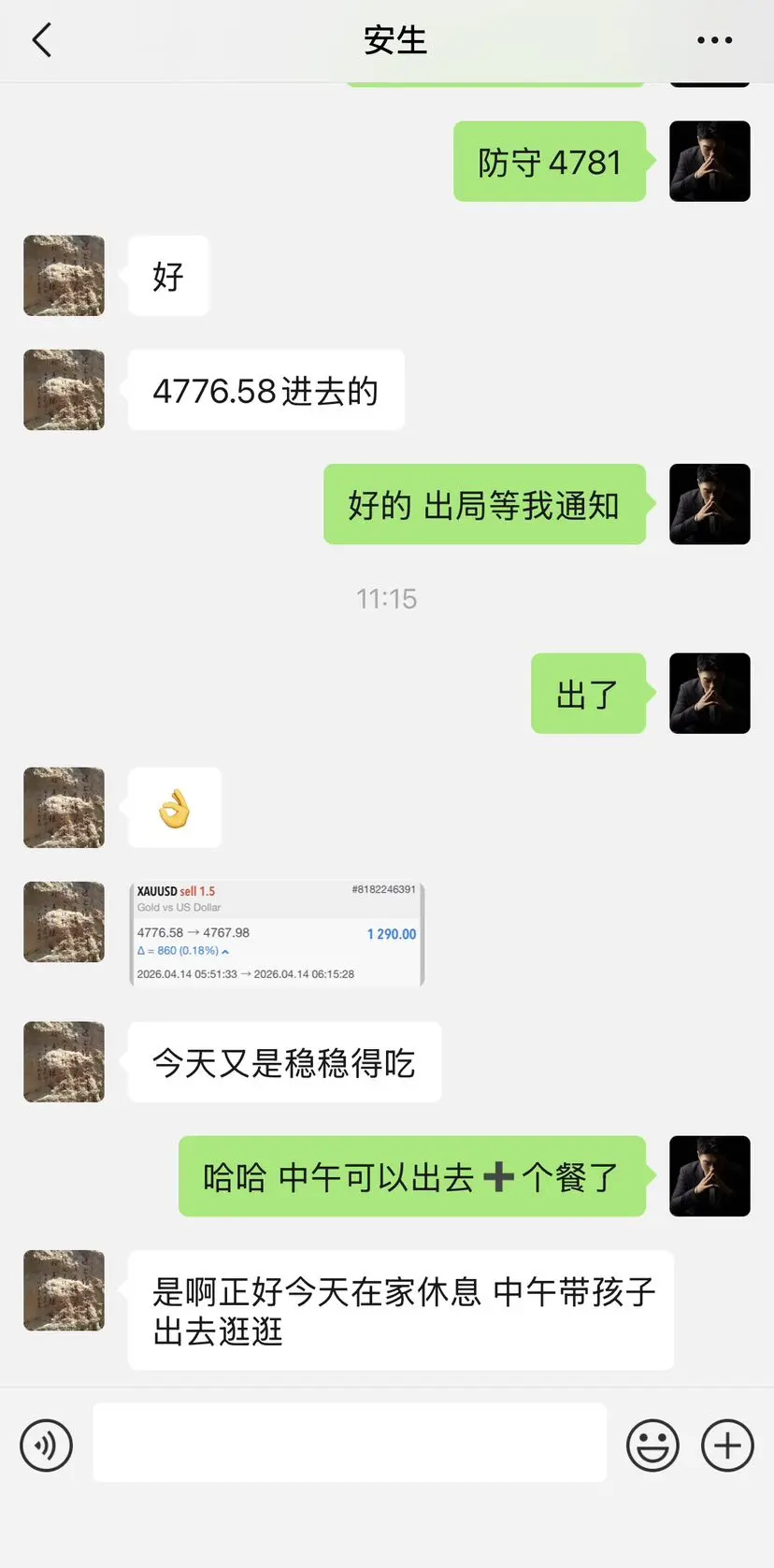The width and height of the screenshot is (774, 1568).
Task: Tap the 11:15 timestamp divider
Action: click(x=386, y=598)
